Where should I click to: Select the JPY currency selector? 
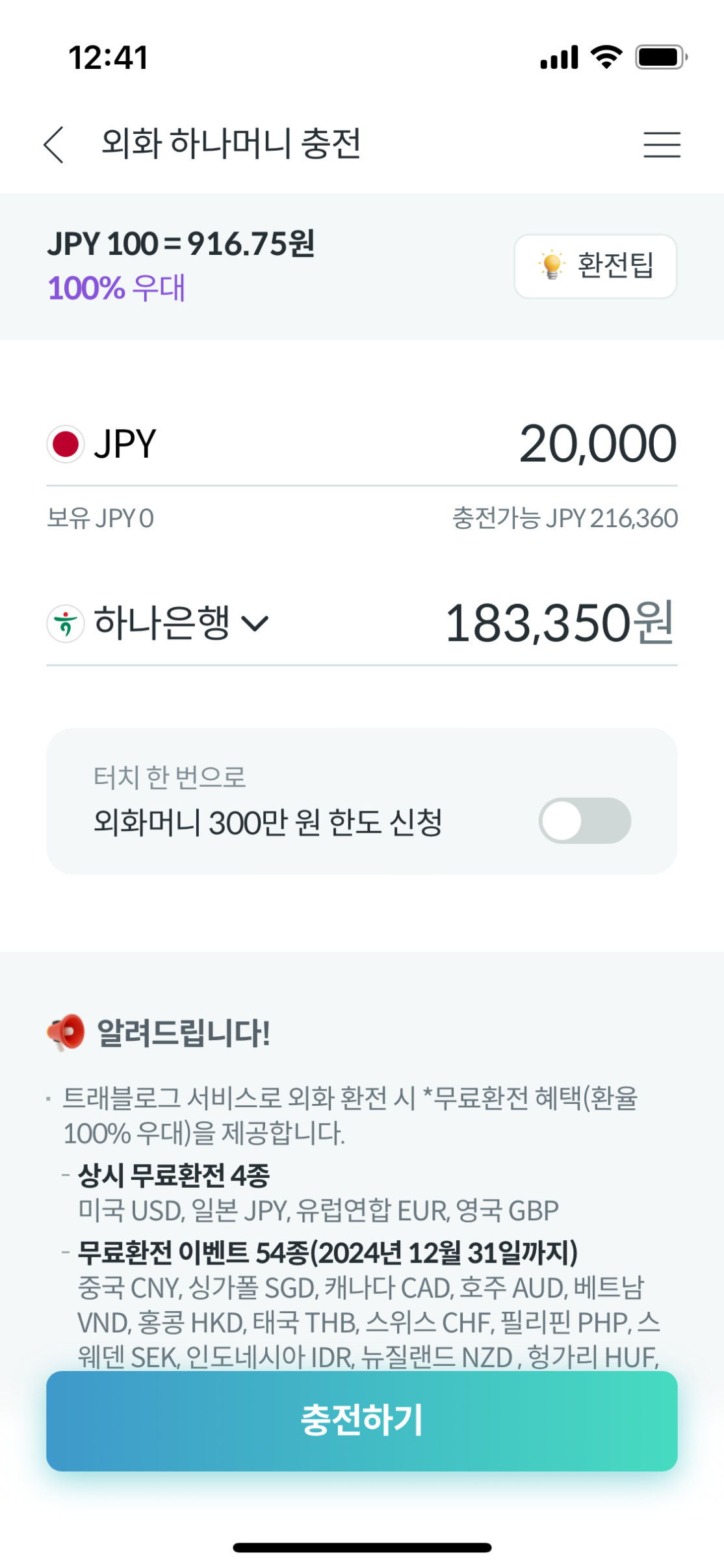pos(102,445)
